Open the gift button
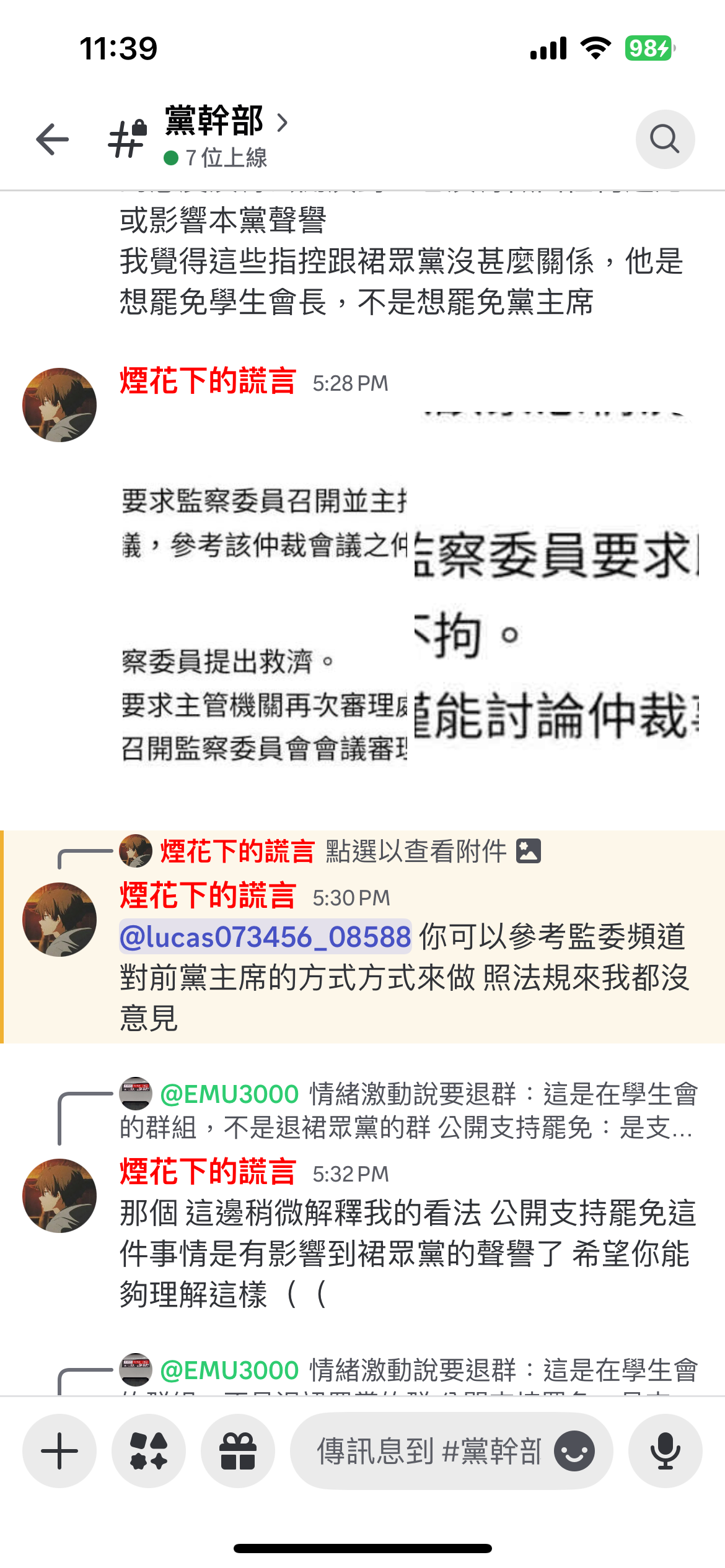The height and width of the screenshot is (1568, 725). pos(238,1450)
